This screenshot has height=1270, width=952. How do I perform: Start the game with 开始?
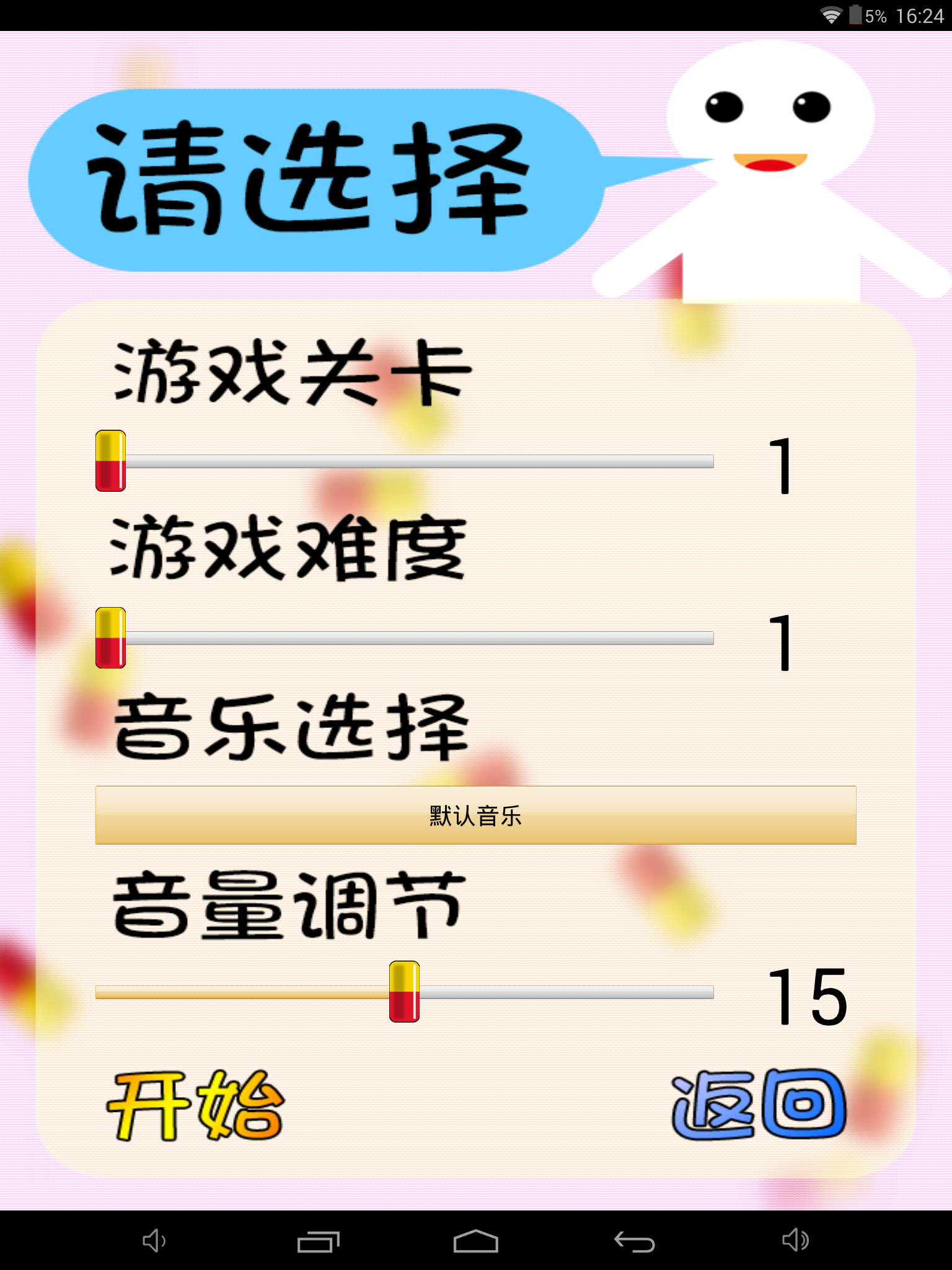196,1105
